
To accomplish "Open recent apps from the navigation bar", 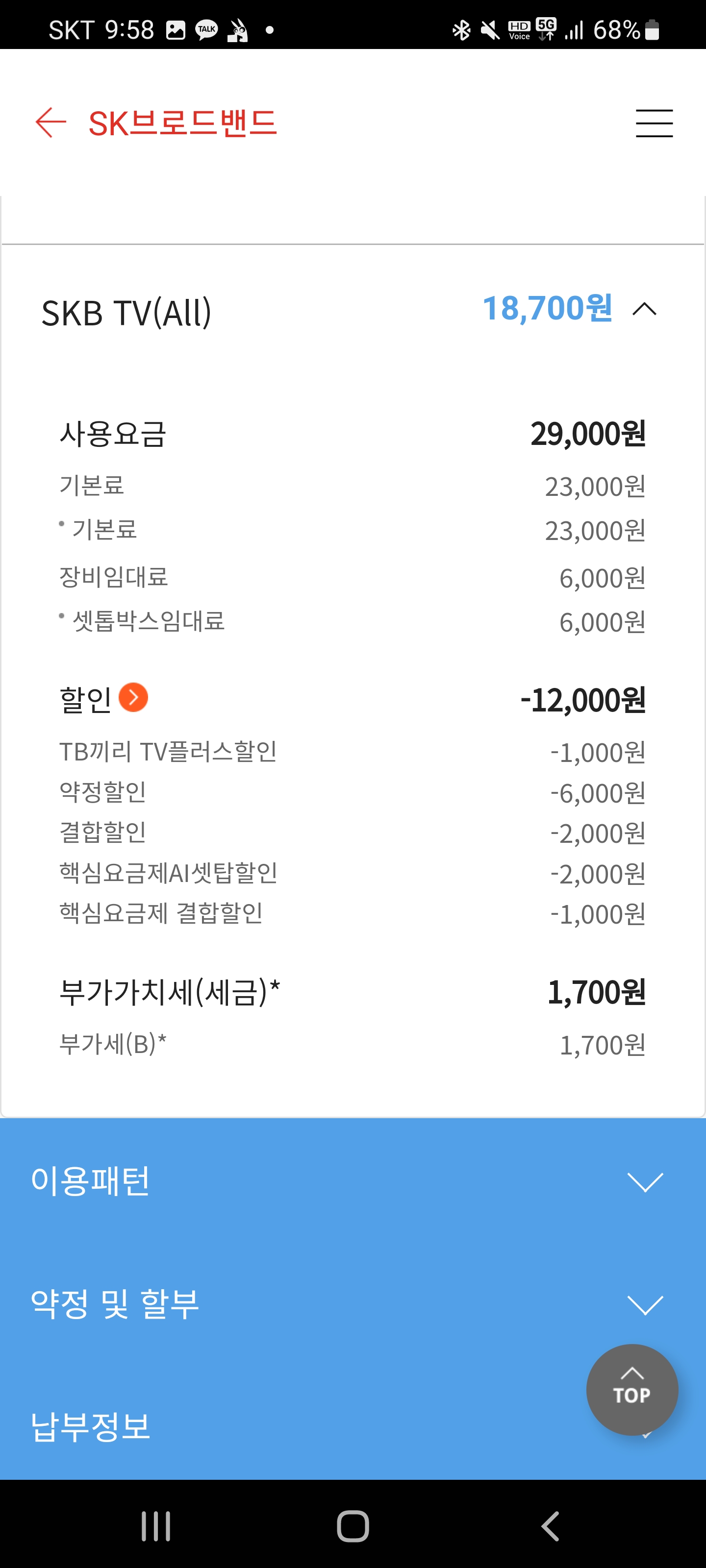I will coord(156,1526).
